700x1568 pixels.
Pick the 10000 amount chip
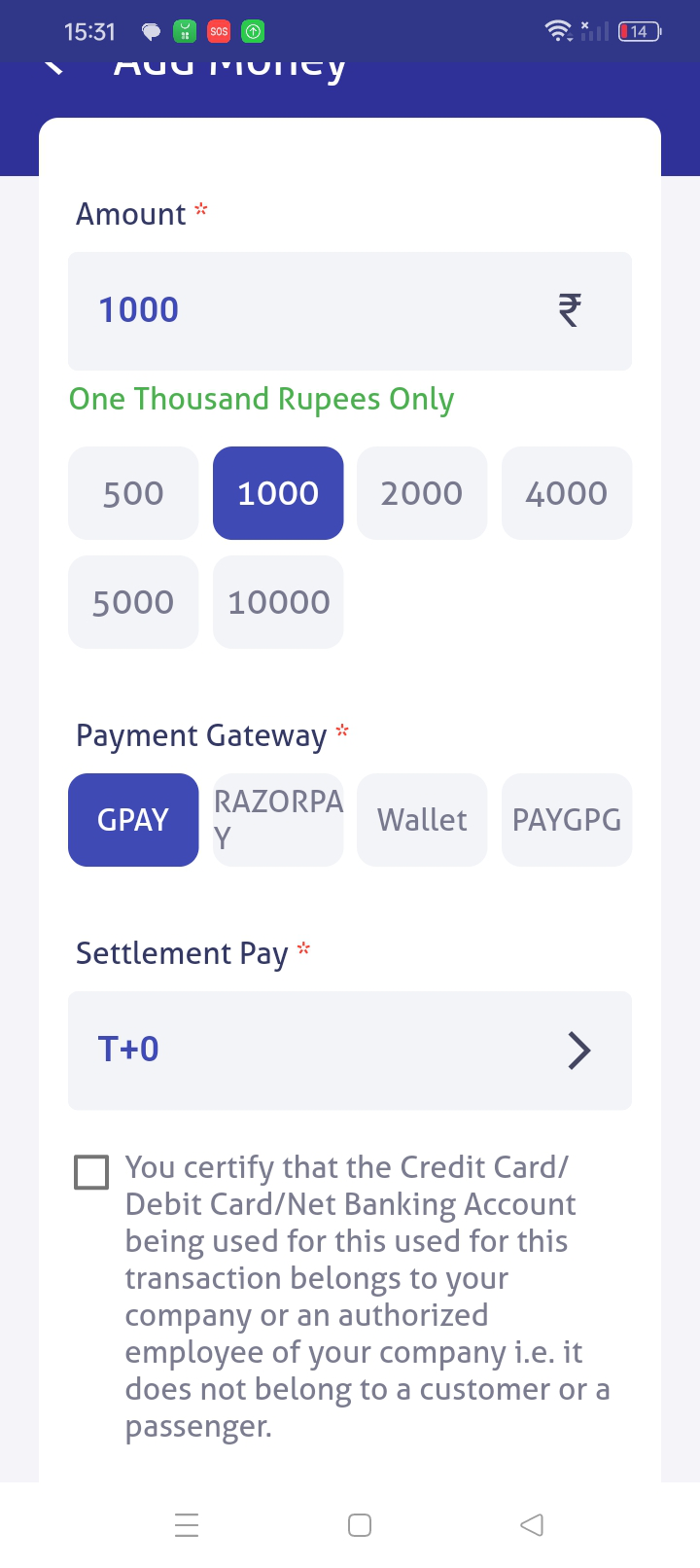(x=278, y=602)
